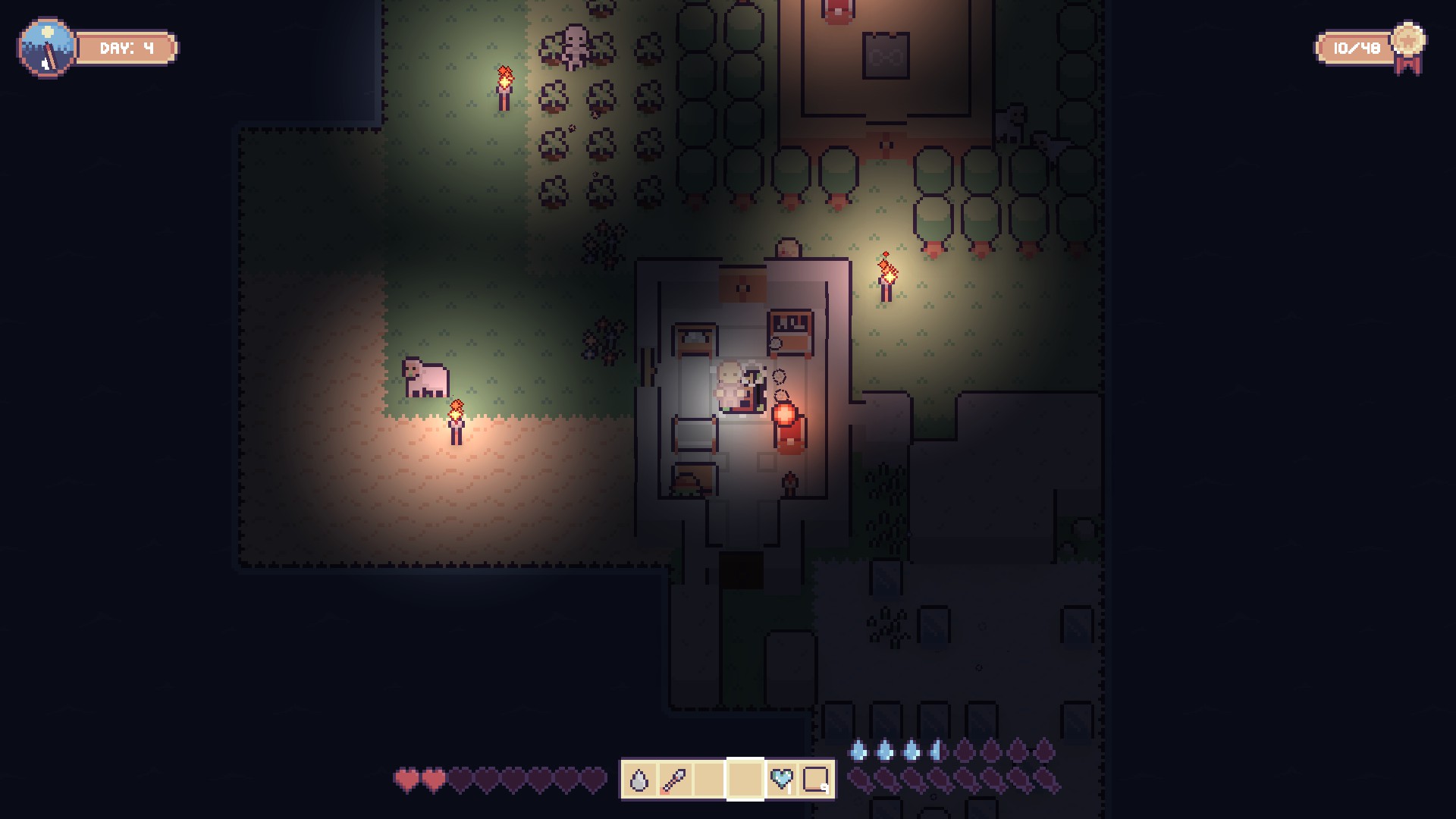Viewport: 1456px width, 819px height.
Task: Tap the highlighted empty hotbar slot
Action: (745, 780)
